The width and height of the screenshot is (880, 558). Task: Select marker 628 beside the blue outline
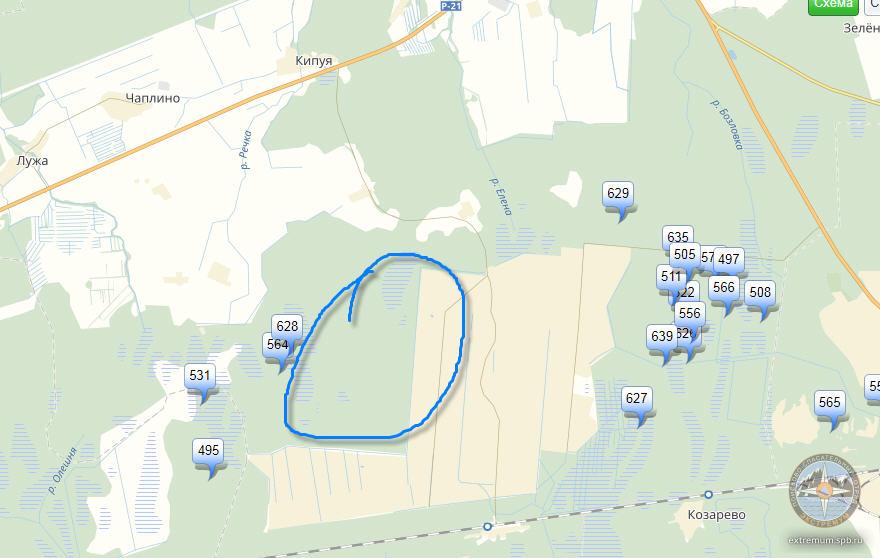coord(287,326)
